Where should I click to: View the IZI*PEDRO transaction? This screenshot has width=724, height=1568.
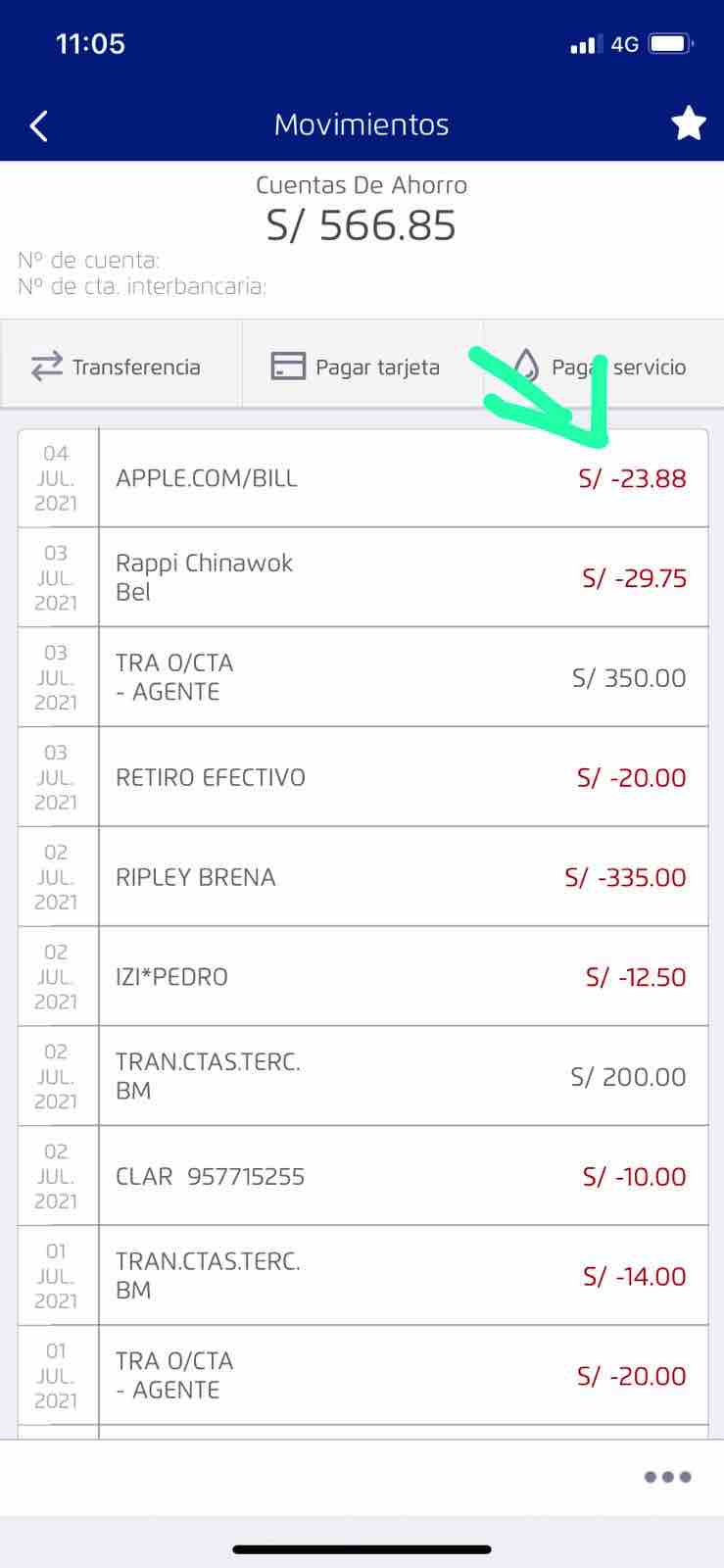pos(362,977)
